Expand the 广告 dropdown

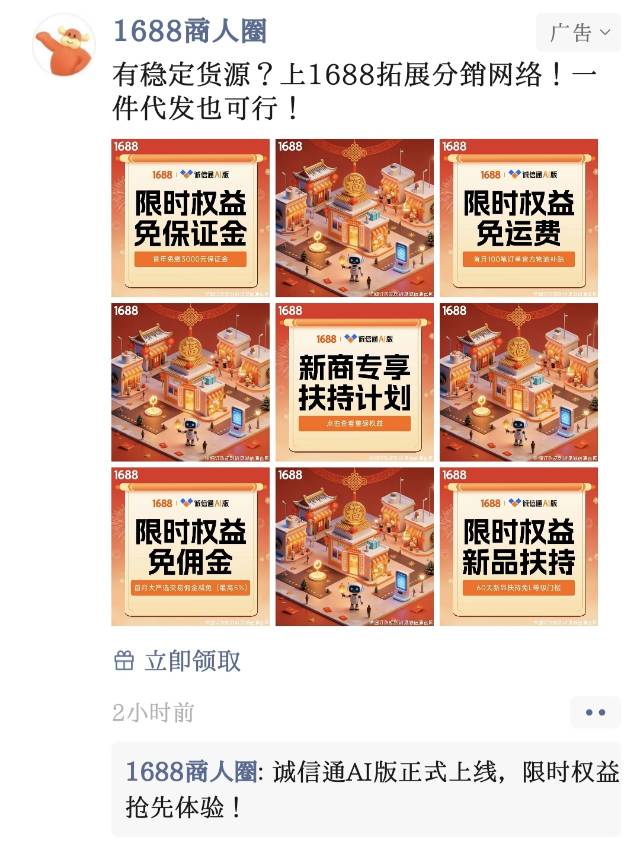coord(580,33)
